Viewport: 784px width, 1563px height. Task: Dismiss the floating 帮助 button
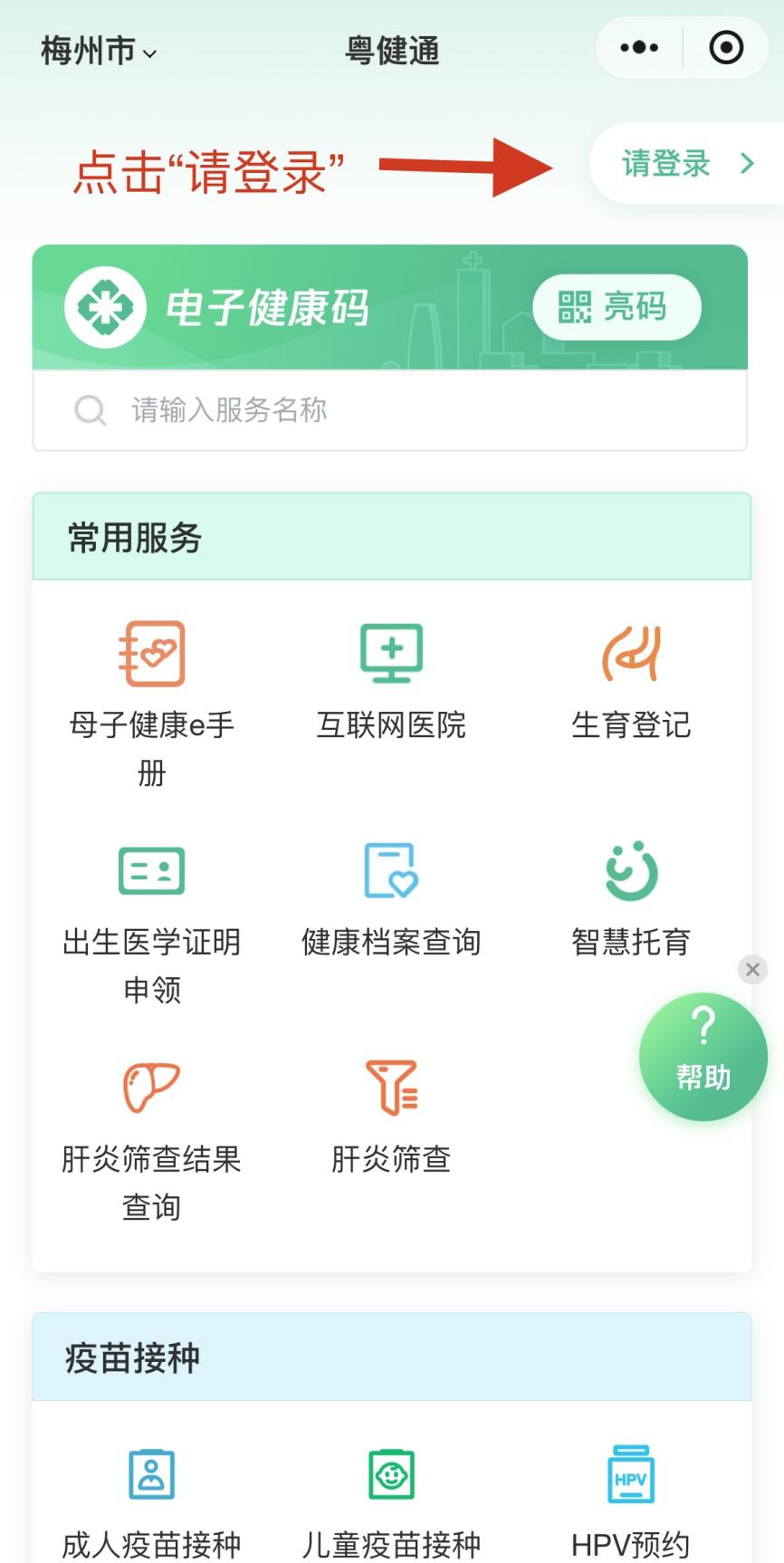pyautogui.click(x=752, y=970)
